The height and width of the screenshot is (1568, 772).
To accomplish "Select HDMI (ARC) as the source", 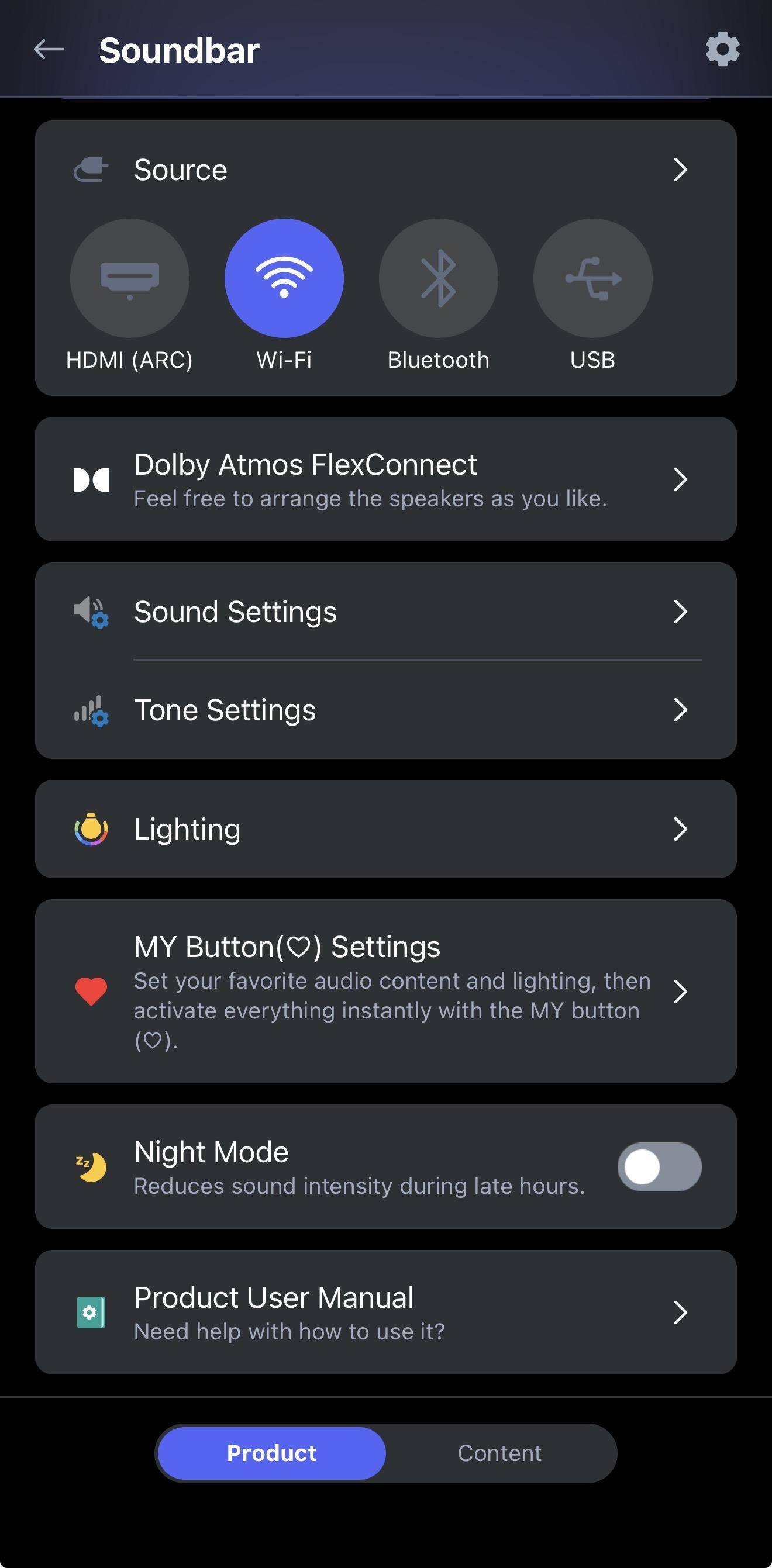I will click(130, 279).
